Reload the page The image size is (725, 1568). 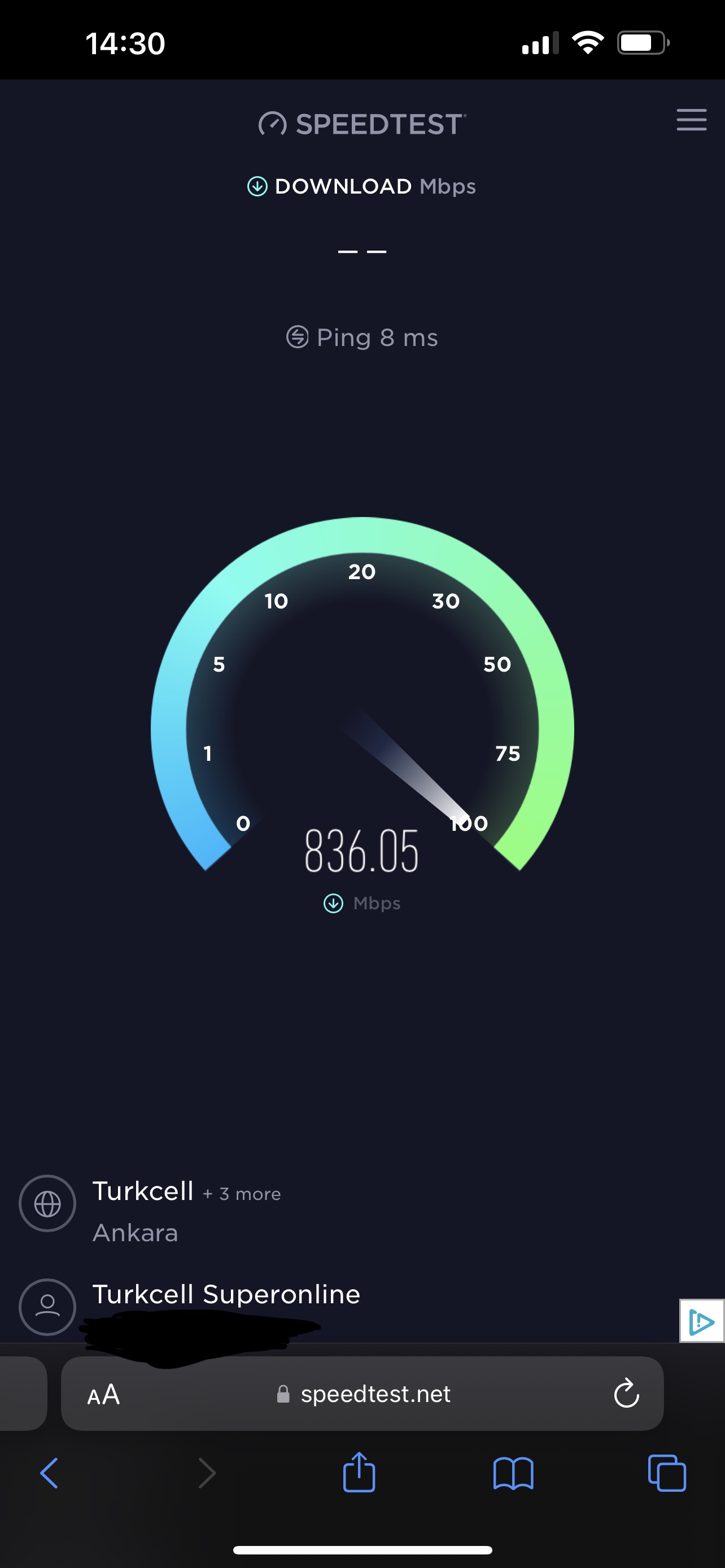pos(626,1393)
